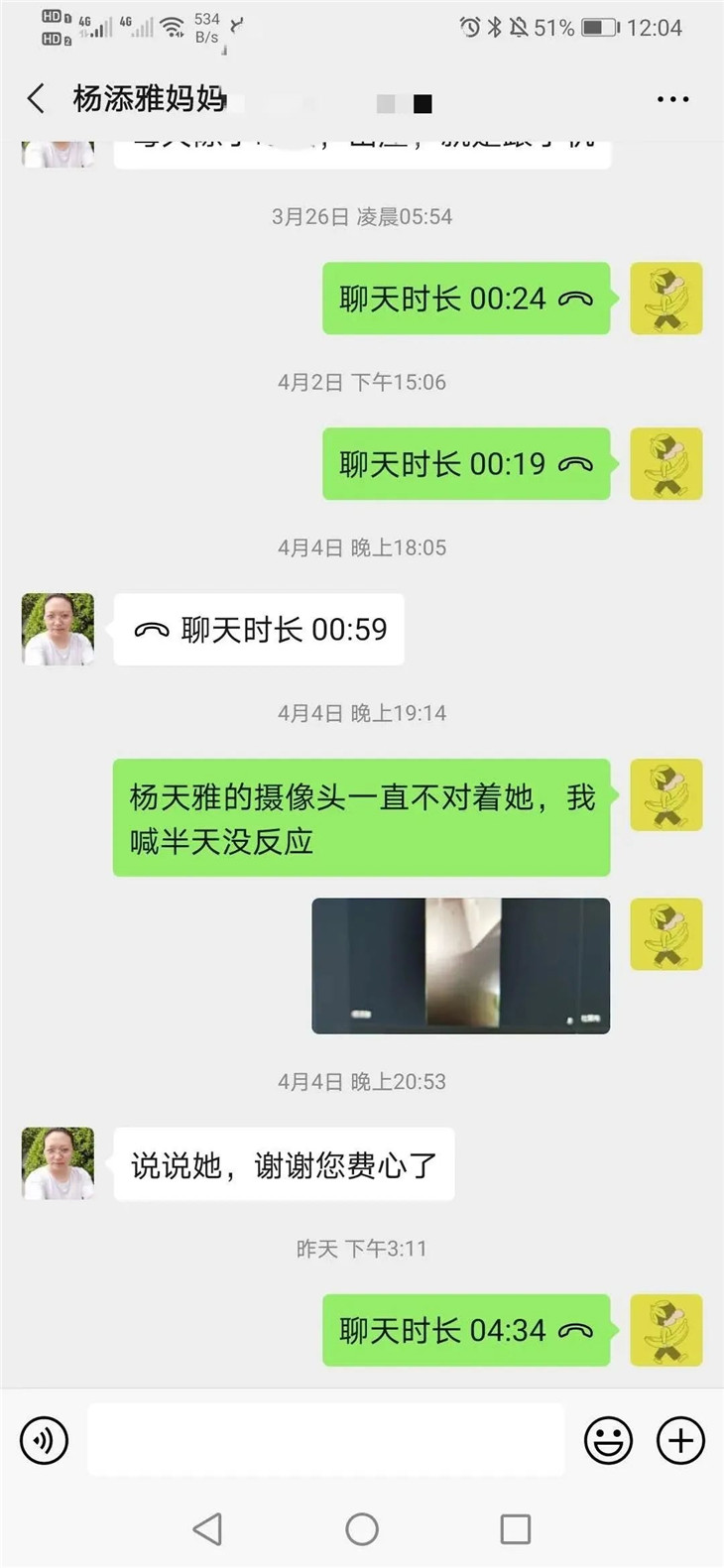
Task: Open my avatar beside the 04:34 call
Action: 666,1330
